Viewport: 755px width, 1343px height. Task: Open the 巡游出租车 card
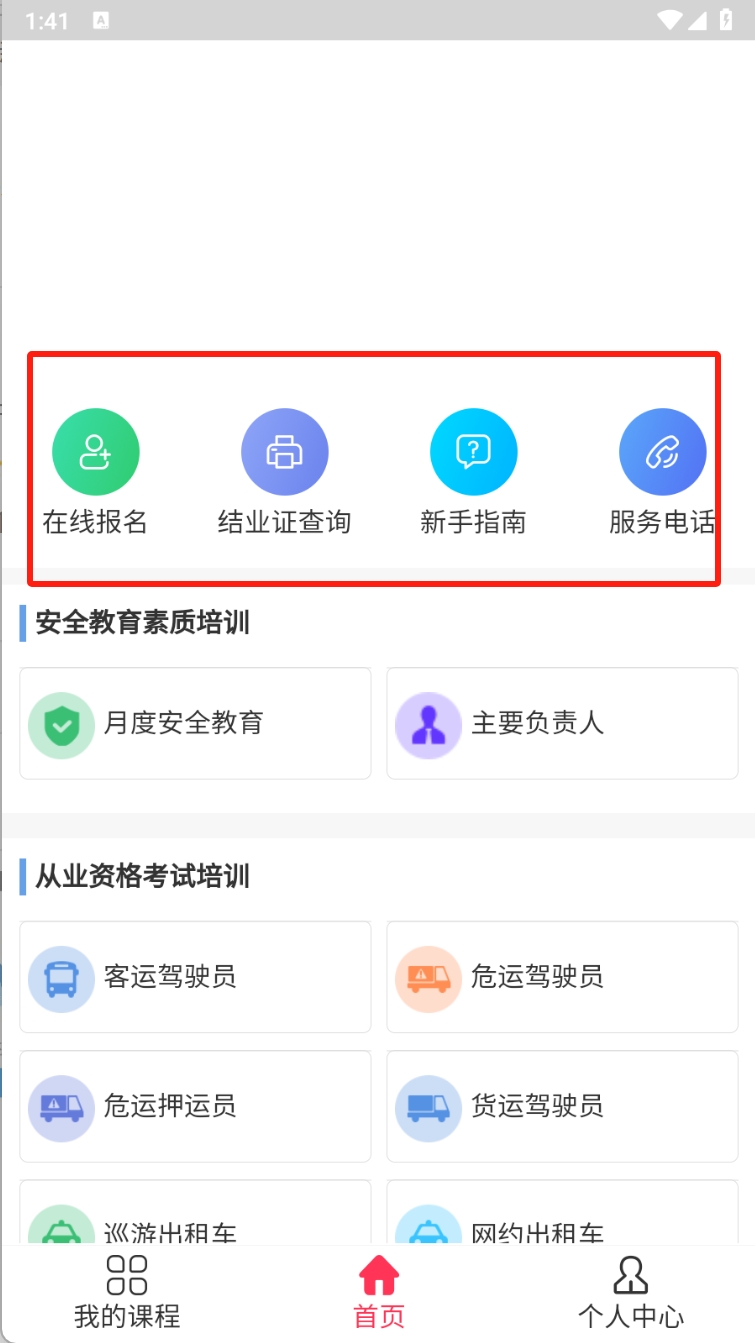coord(195,1213)
